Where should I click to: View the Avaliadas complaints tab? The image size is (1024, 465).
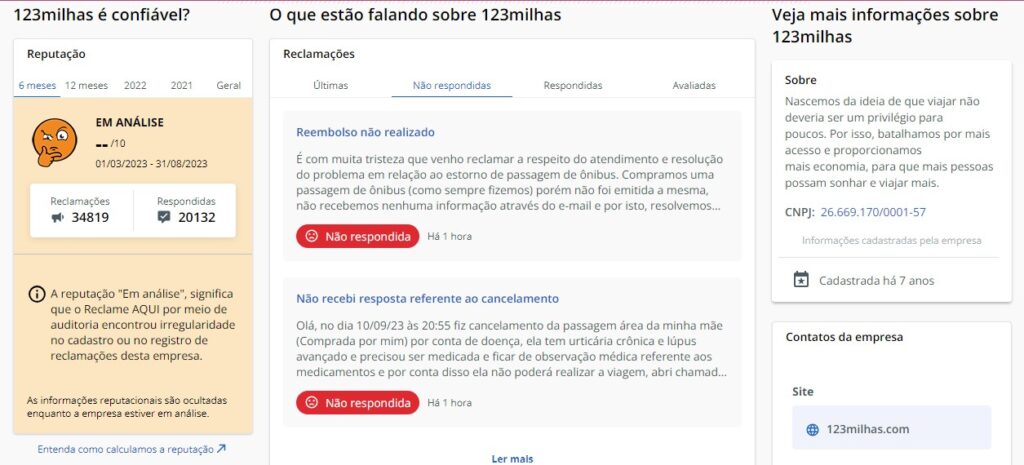[694, 86]
